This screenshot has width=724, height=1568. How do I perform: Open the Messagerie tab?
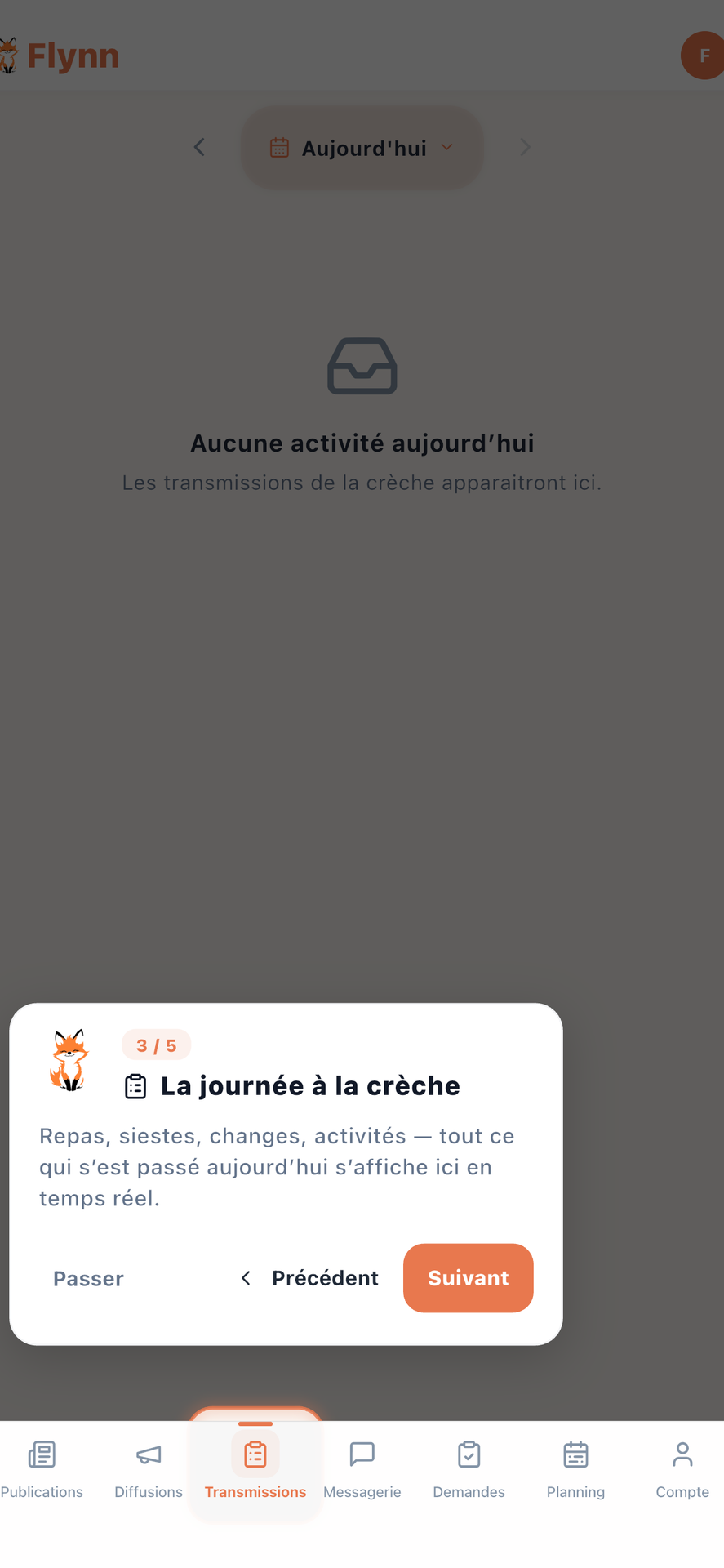click(362, 1469)
